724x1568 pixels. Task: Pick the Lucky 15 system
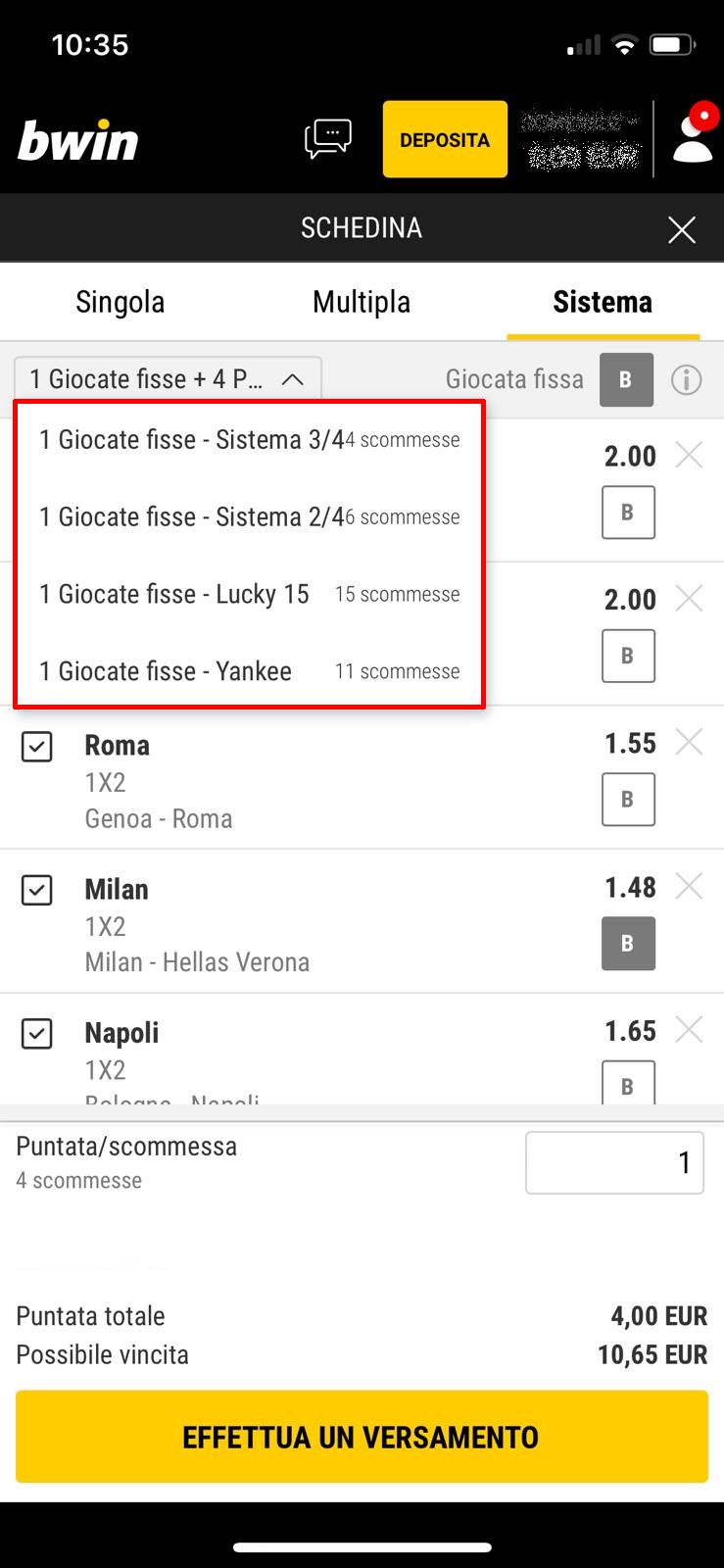pos(249,594)
